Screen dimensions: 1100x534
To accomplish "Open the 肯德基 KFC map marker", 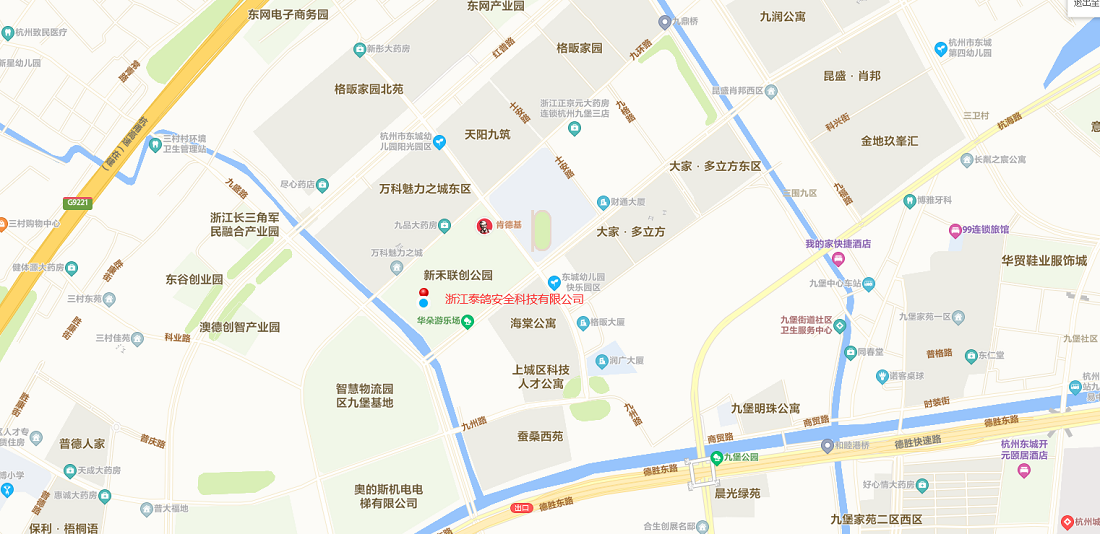I will pos(484,226).
